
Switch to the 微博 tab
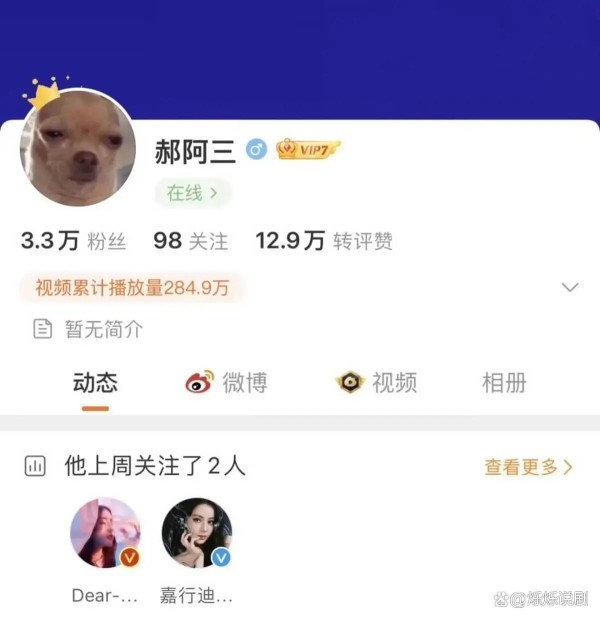(x=227, y=382)
